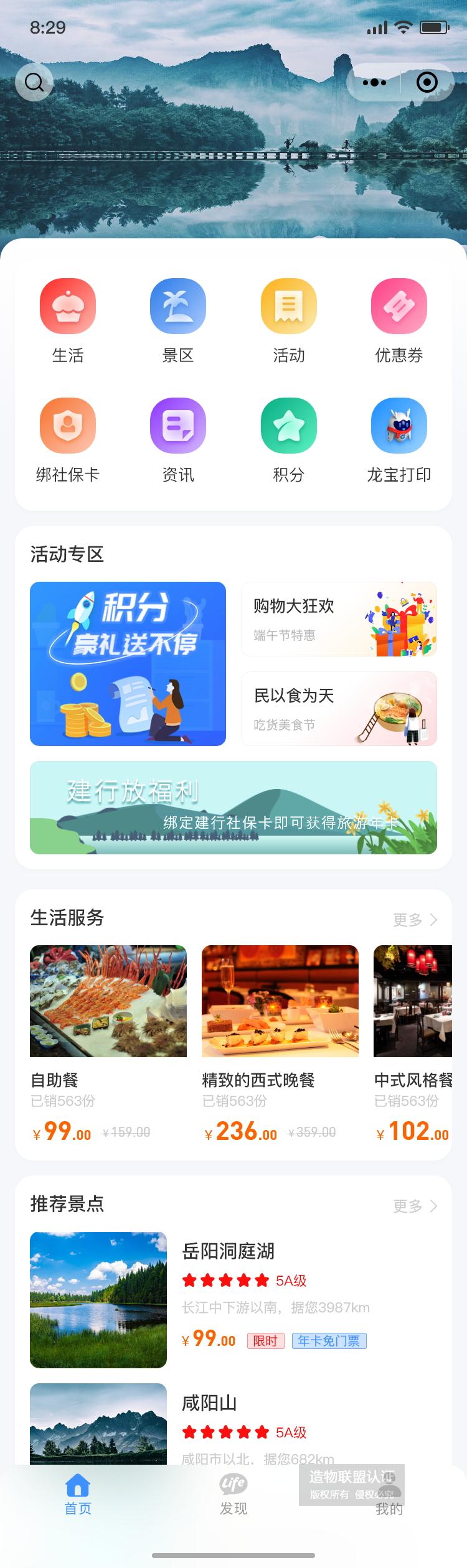Open the mini program more-options menu
The image size is (467, 1568).
coord(374,82)
